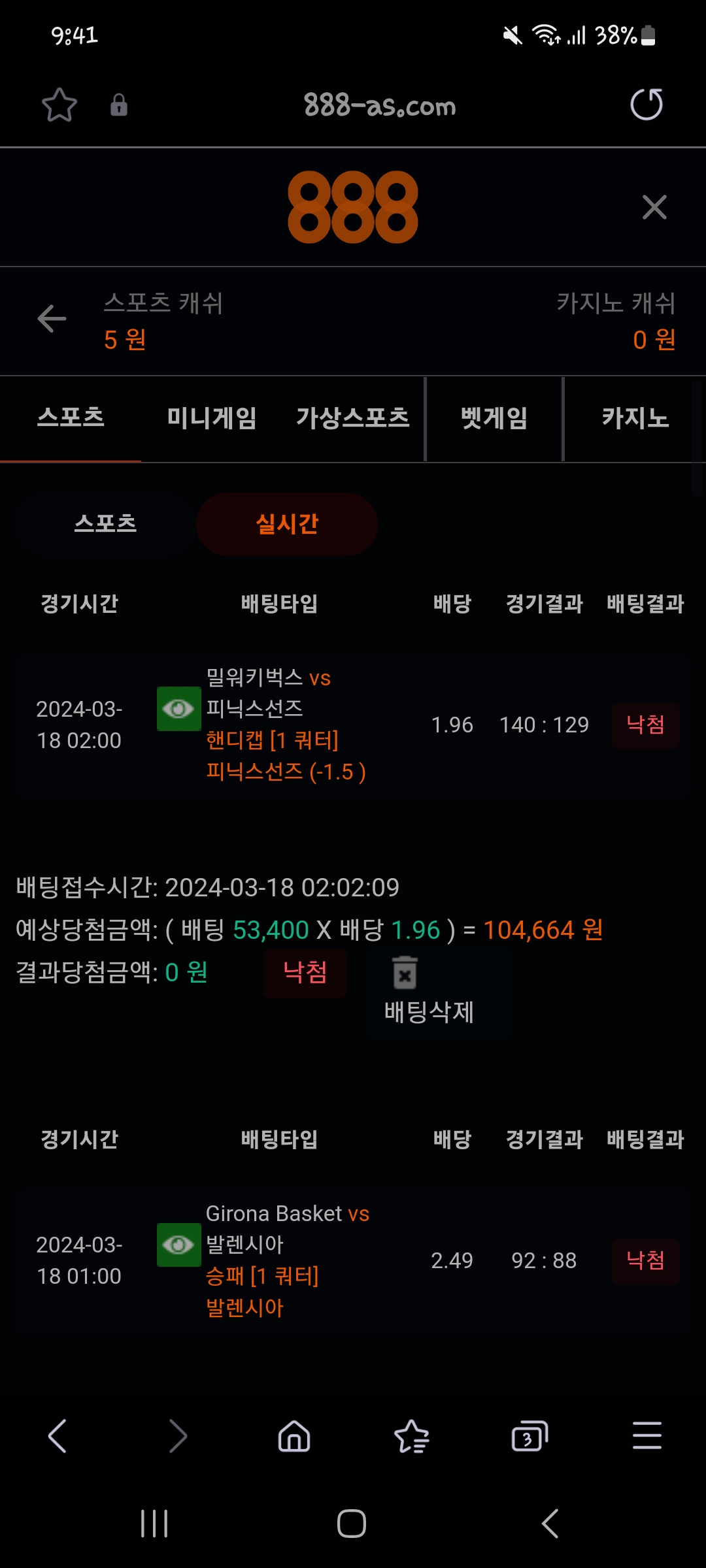The height and width of the screenshot is (1568, 706).
Task: Reload the page in the browser
Action: 646,105
